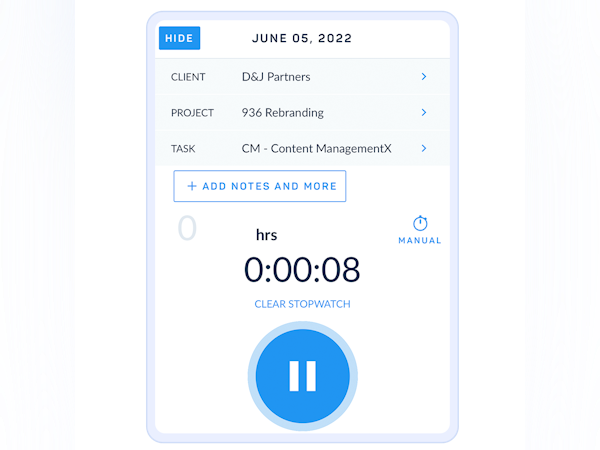Clear the stopwatch

[x=302, y=304]
